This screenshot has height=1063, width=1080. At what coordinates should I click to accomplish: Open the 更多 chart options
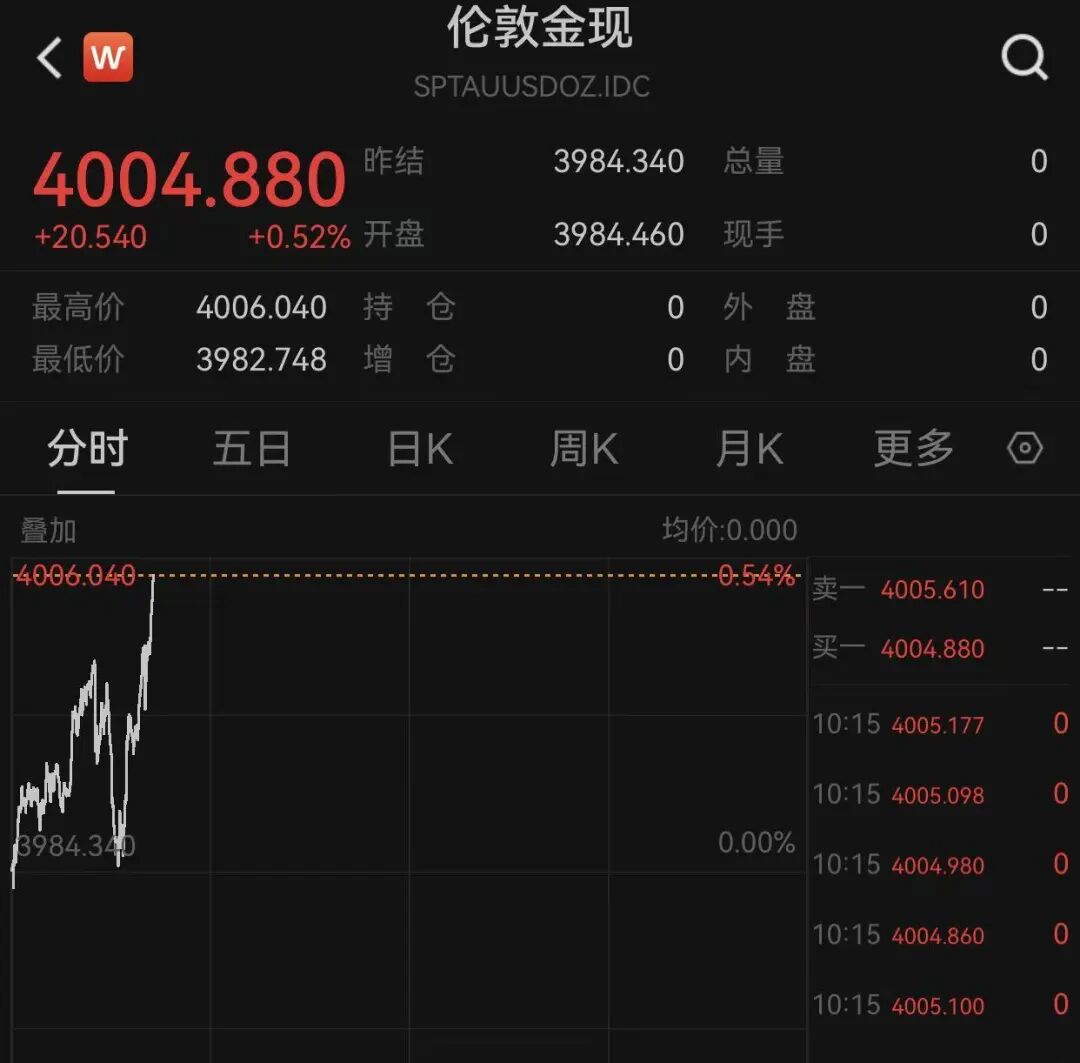913,449
